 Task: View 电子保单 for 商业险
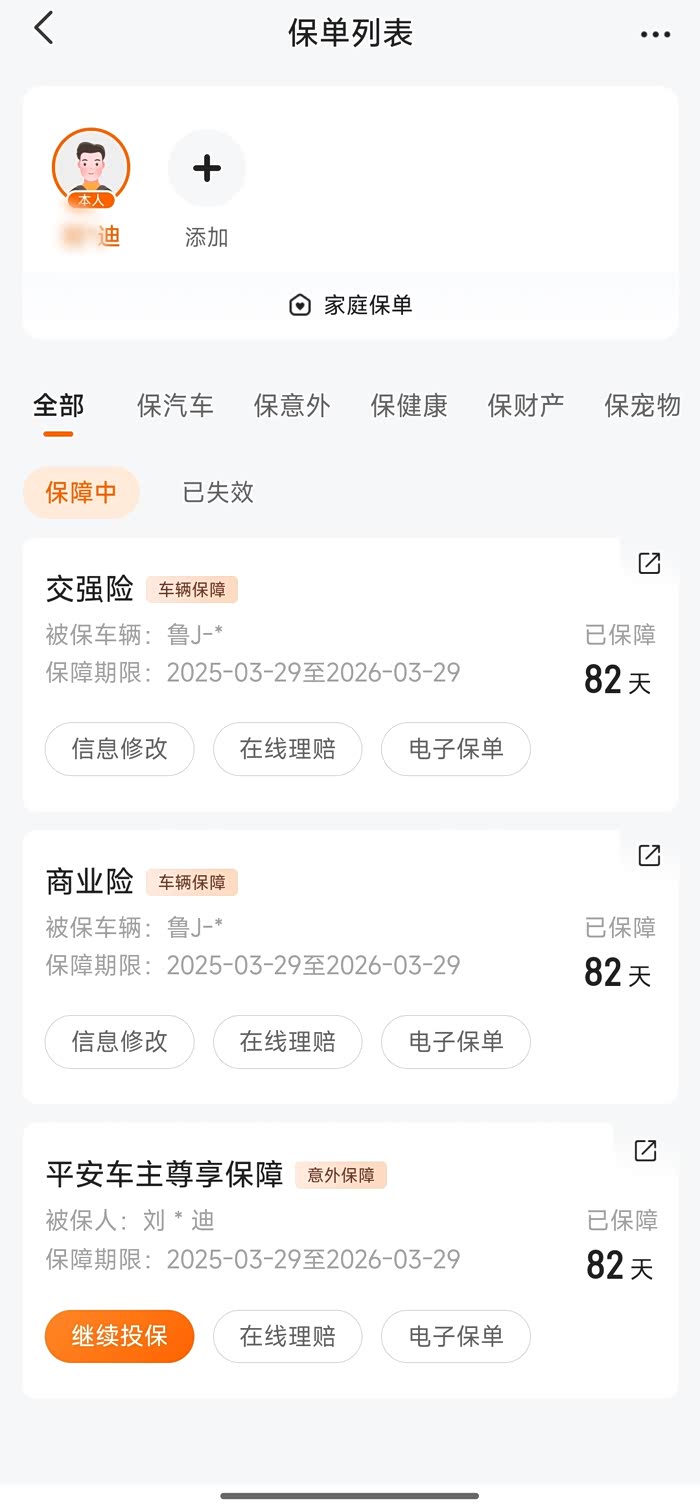click(456, 1042)
